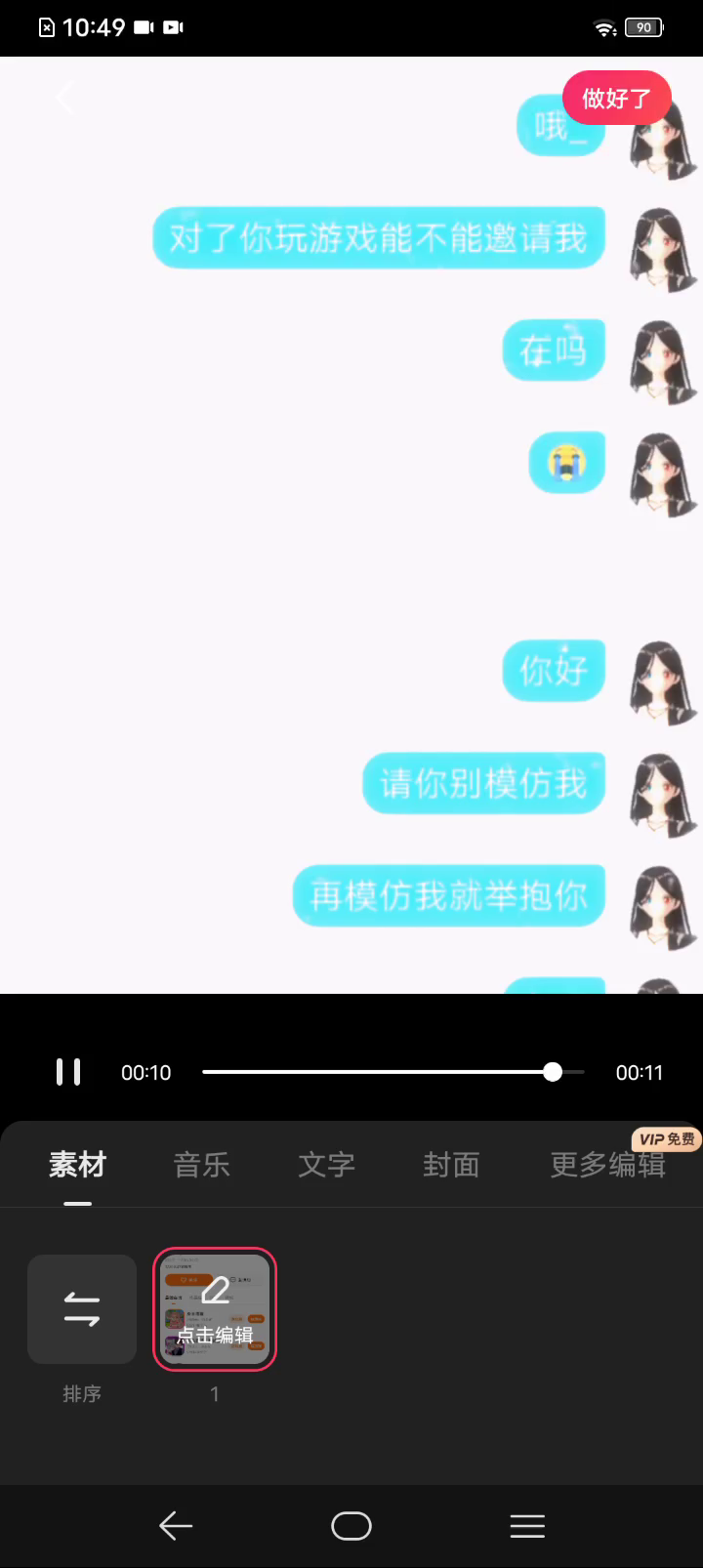Switch to the 文字 tab

click(326, 1165)
